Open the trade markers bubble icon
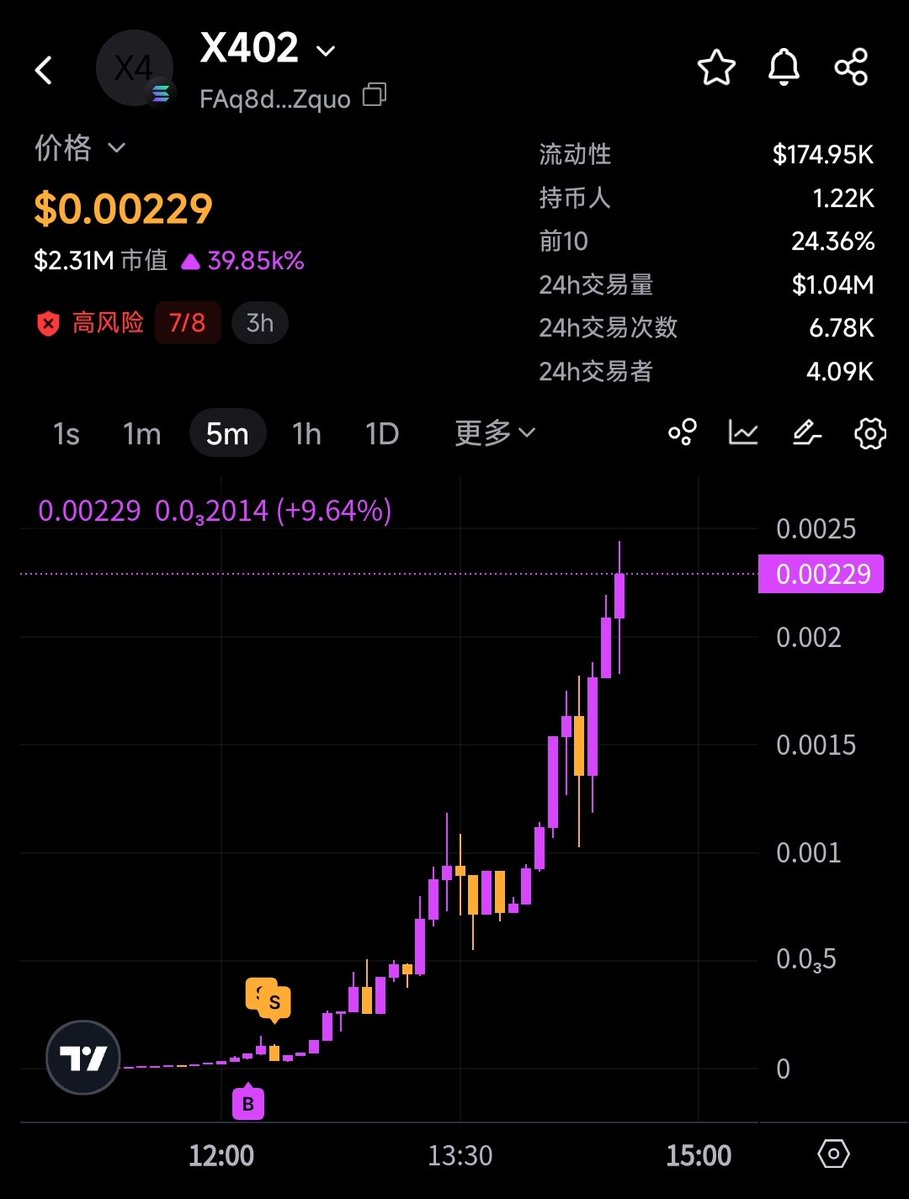Image resolution: width=909 pixels, height=1199 pixels. coord(682,433)
